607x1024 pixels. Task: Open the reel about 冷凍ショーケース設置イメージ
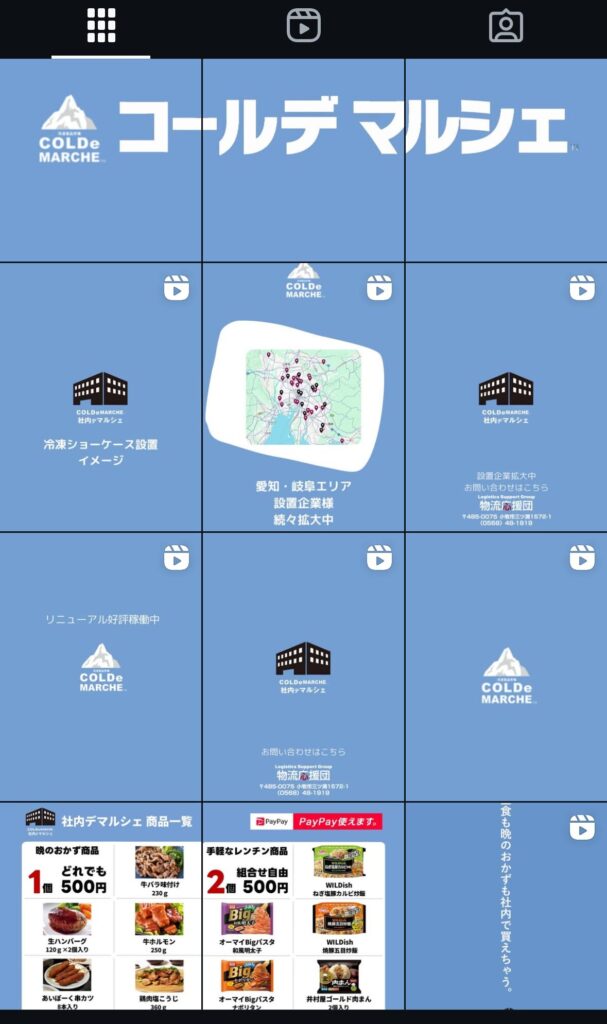100,397
